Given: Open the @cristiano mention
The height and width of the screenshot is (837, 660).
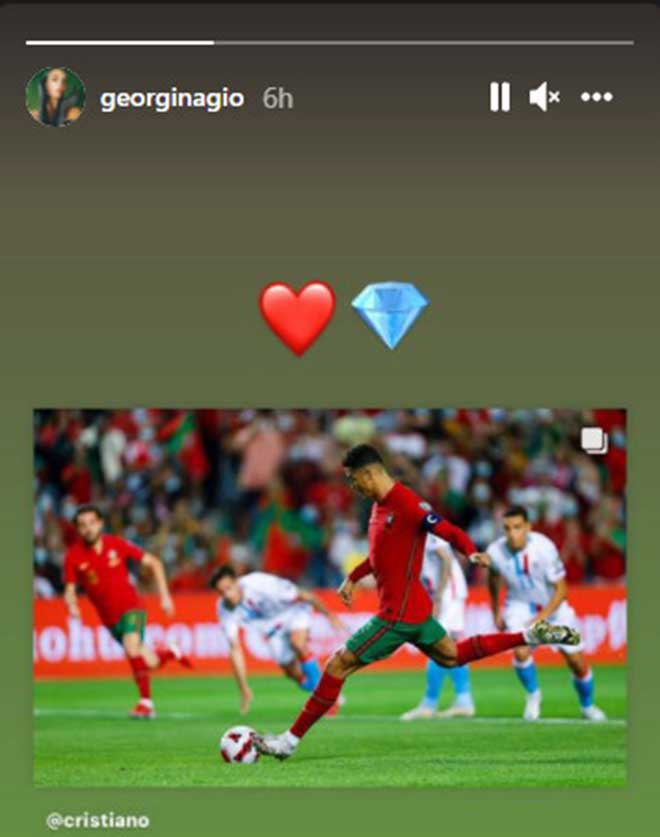Looking at the screenshot, I should coord(98,820).
